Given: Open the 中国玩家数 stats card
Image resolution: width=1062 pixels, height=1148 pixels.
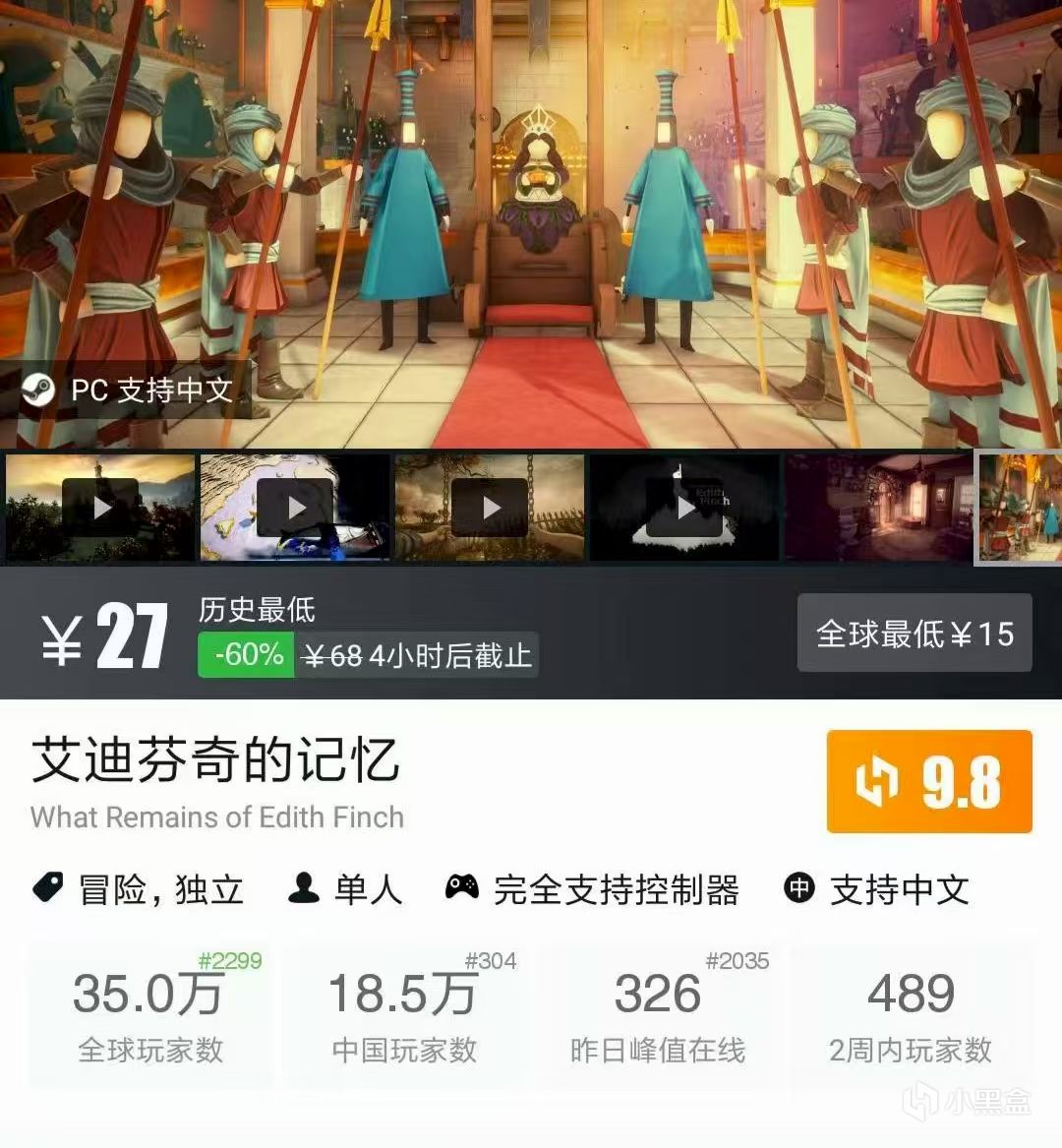Looking at the screenshot, I should (403, 1015).
